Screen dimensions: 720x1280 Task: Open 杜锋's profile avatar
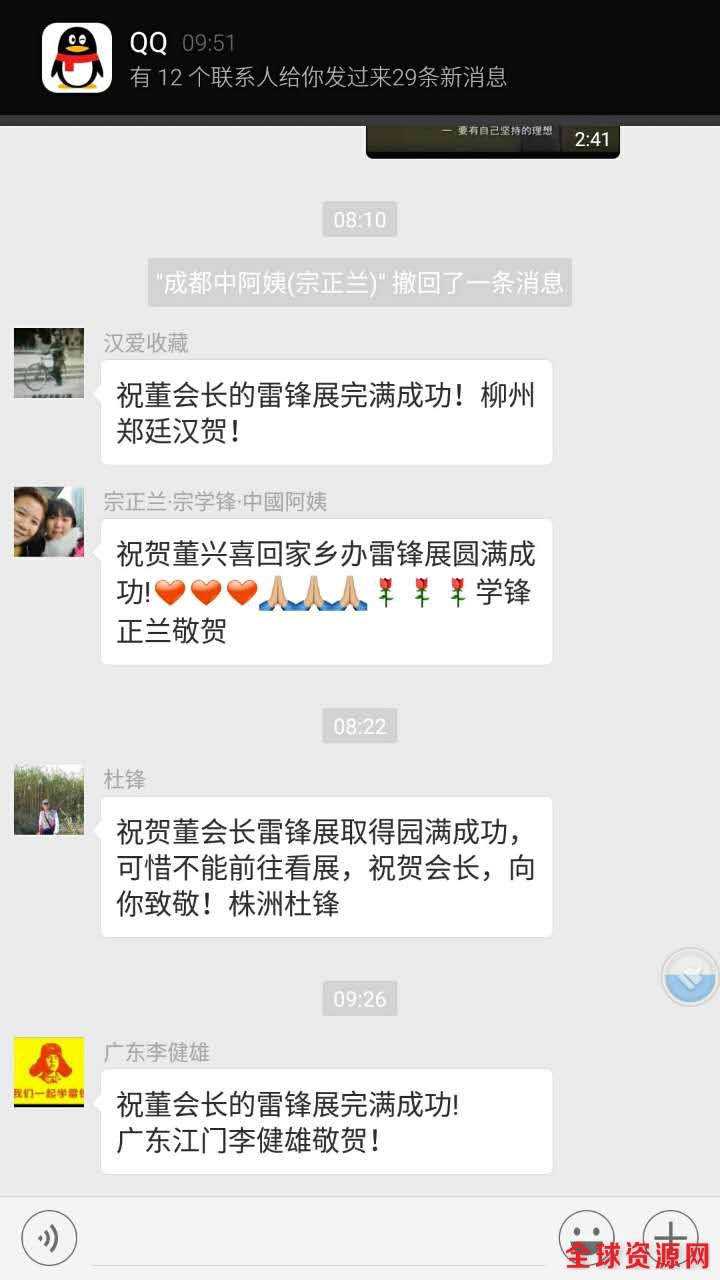[49, 800]
